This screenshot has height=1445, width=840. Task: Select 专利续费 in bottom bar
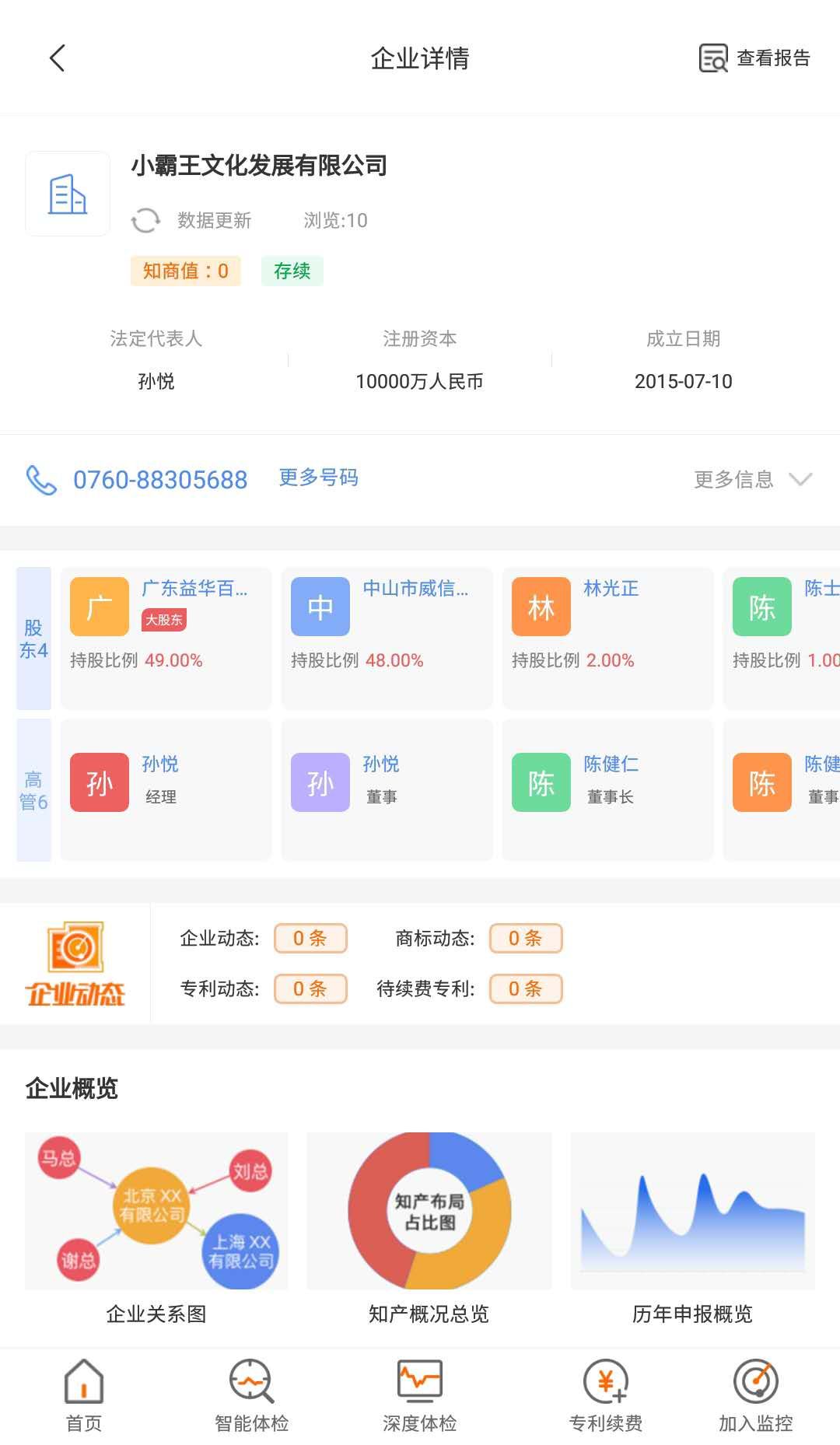click(606, 1396)
